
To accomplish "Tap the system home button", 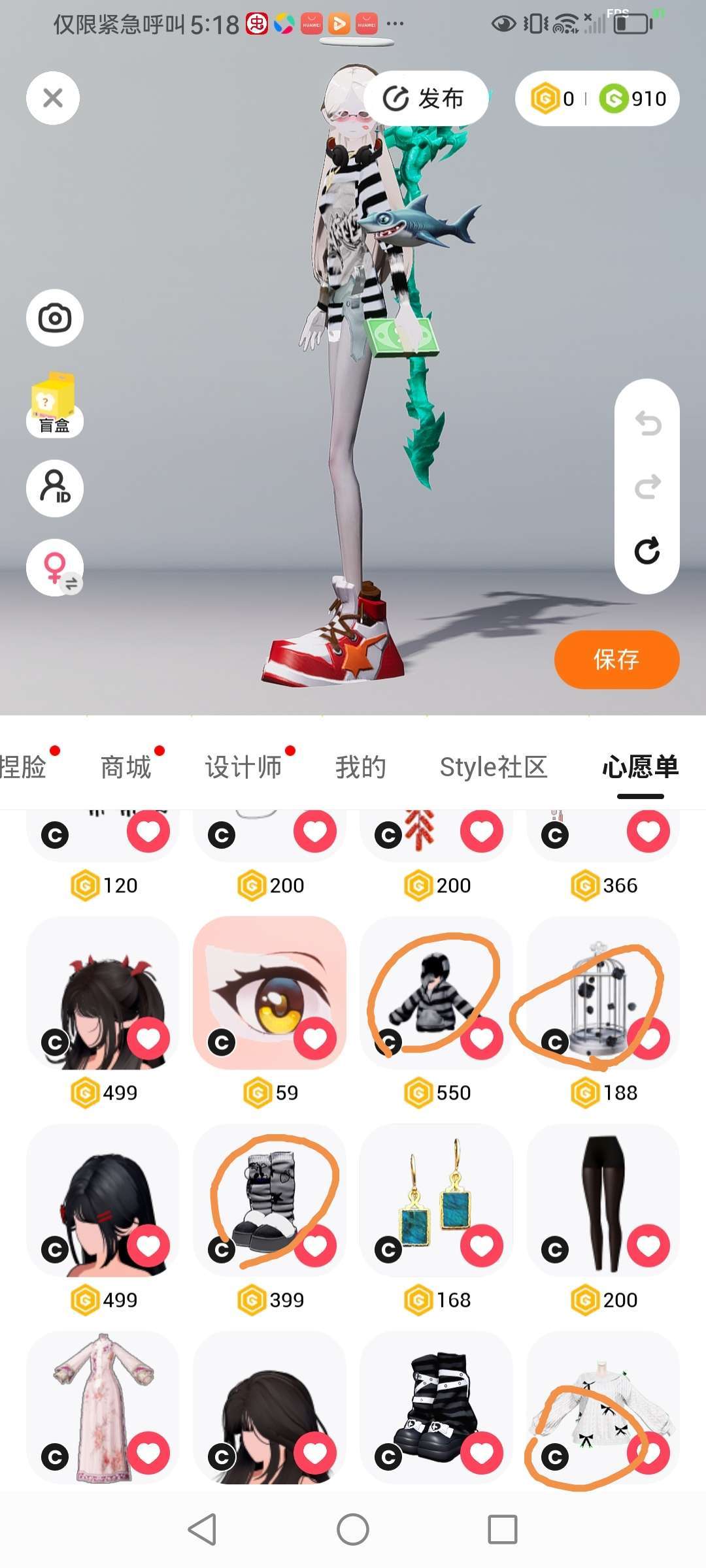I will tap(353, 1529).
